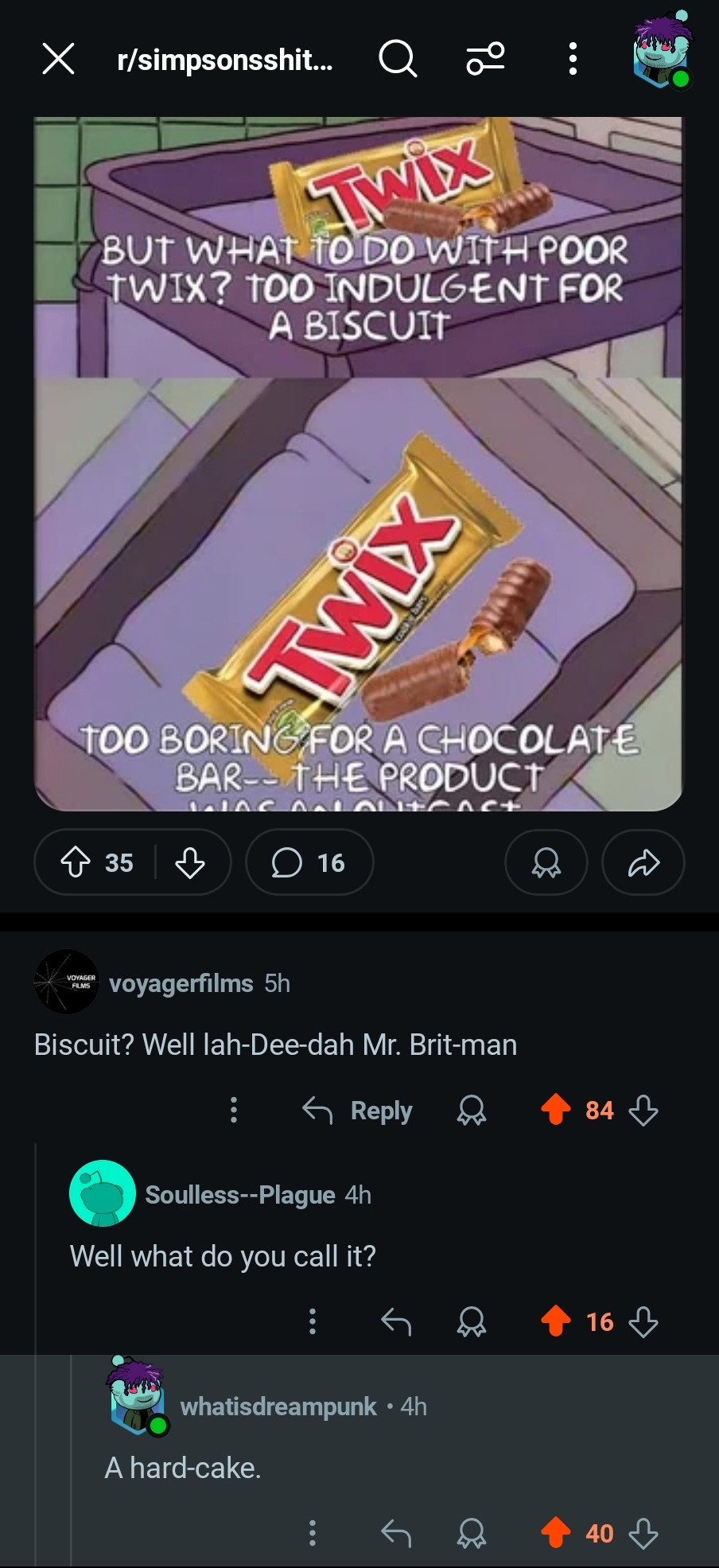Downvote voyagerfilms' comment
The image size is (719, 1568).
pyautogui.click(x=643, y=1110)
